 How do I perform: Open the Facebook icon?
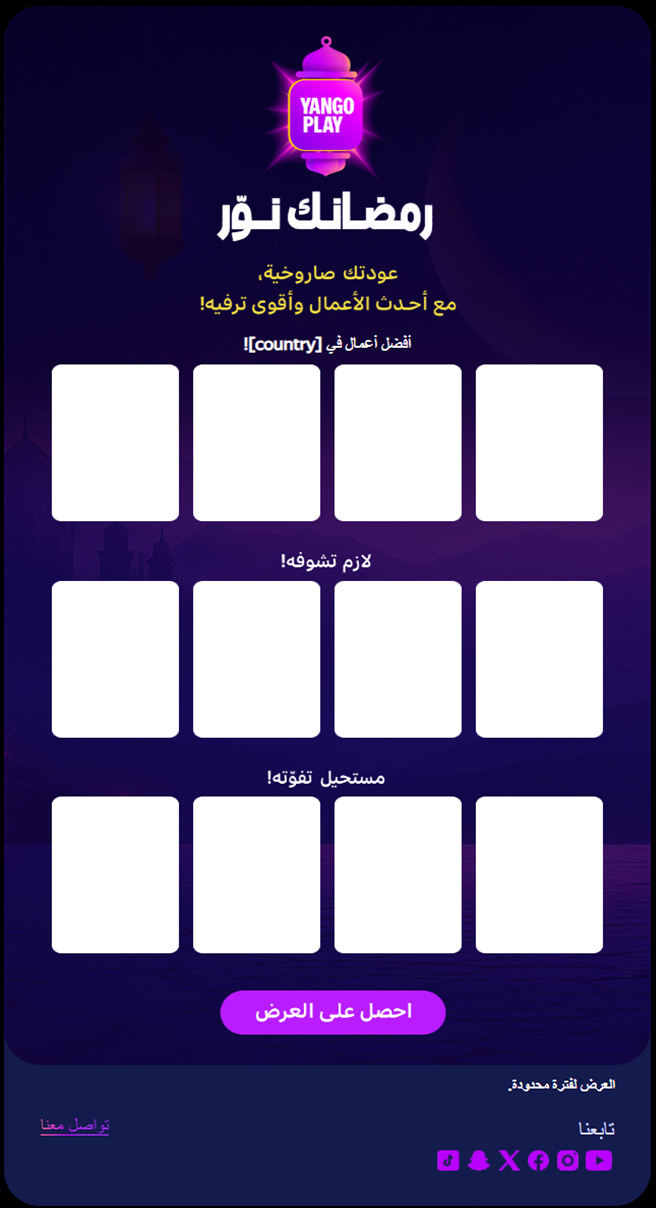click(538, 1160)
